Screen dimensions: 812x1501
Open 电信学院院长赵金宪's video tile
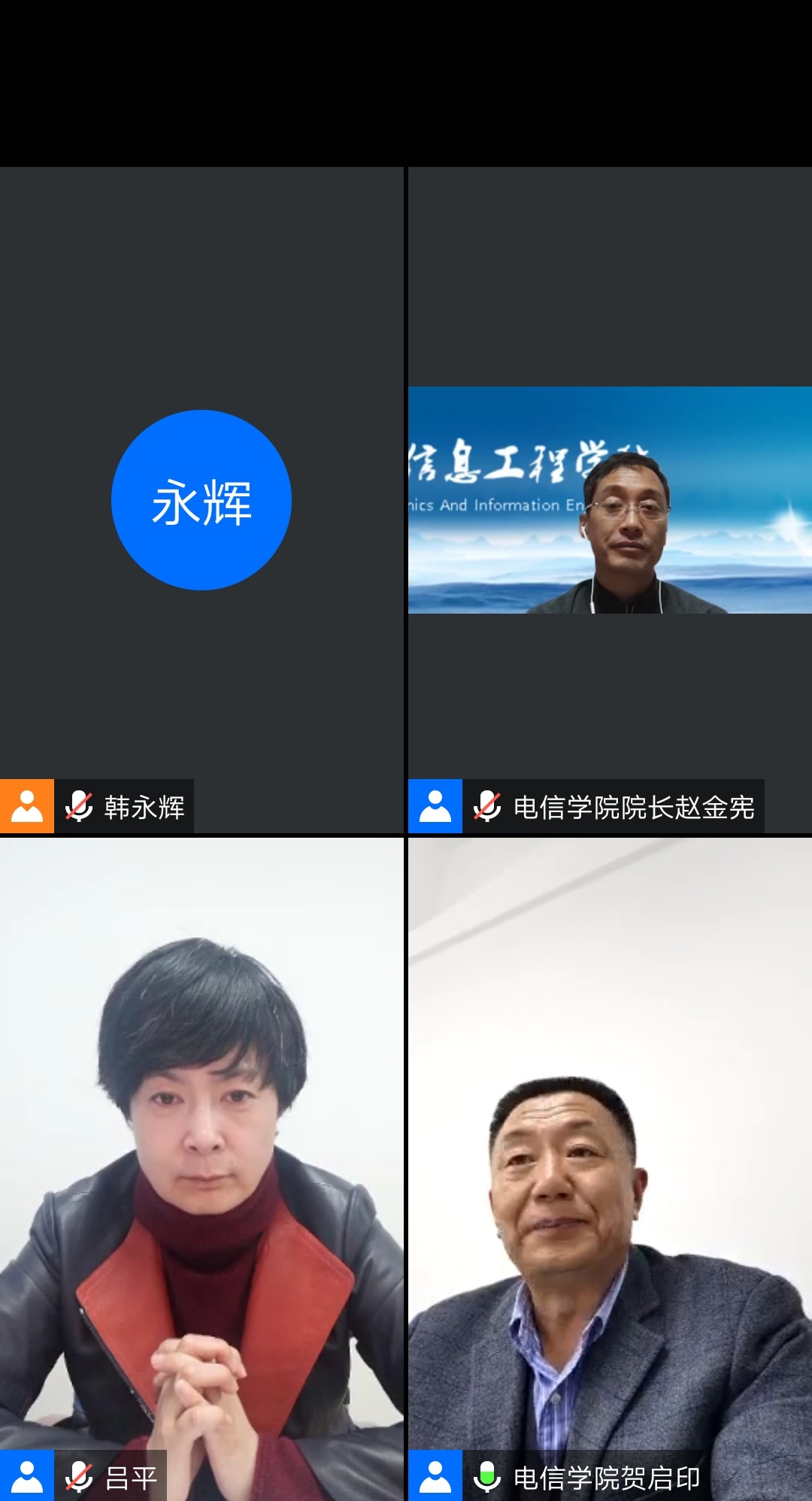click(610, 499)
